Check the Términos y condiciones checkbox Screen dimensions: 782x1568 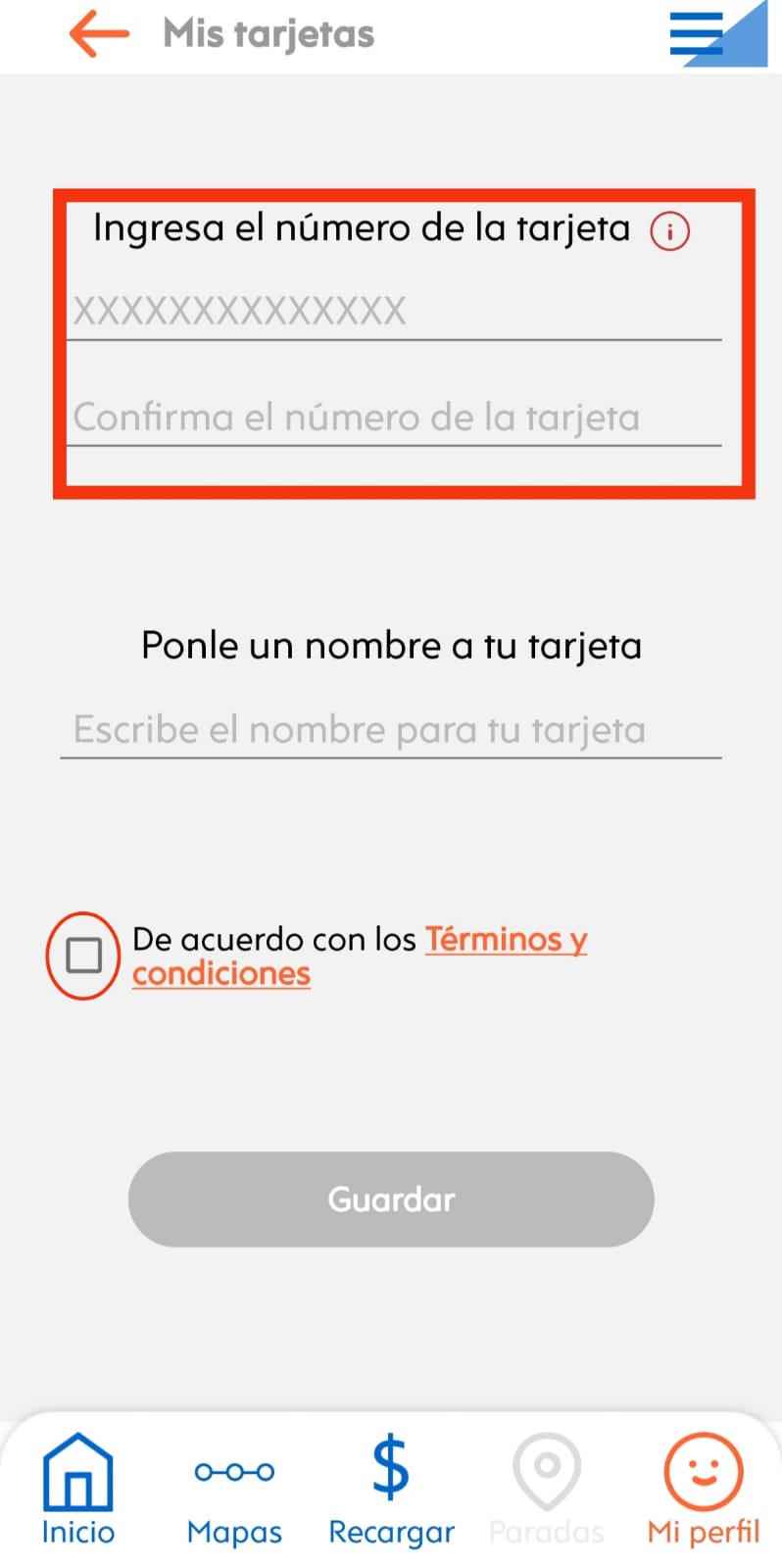click(x=83, y=955)
